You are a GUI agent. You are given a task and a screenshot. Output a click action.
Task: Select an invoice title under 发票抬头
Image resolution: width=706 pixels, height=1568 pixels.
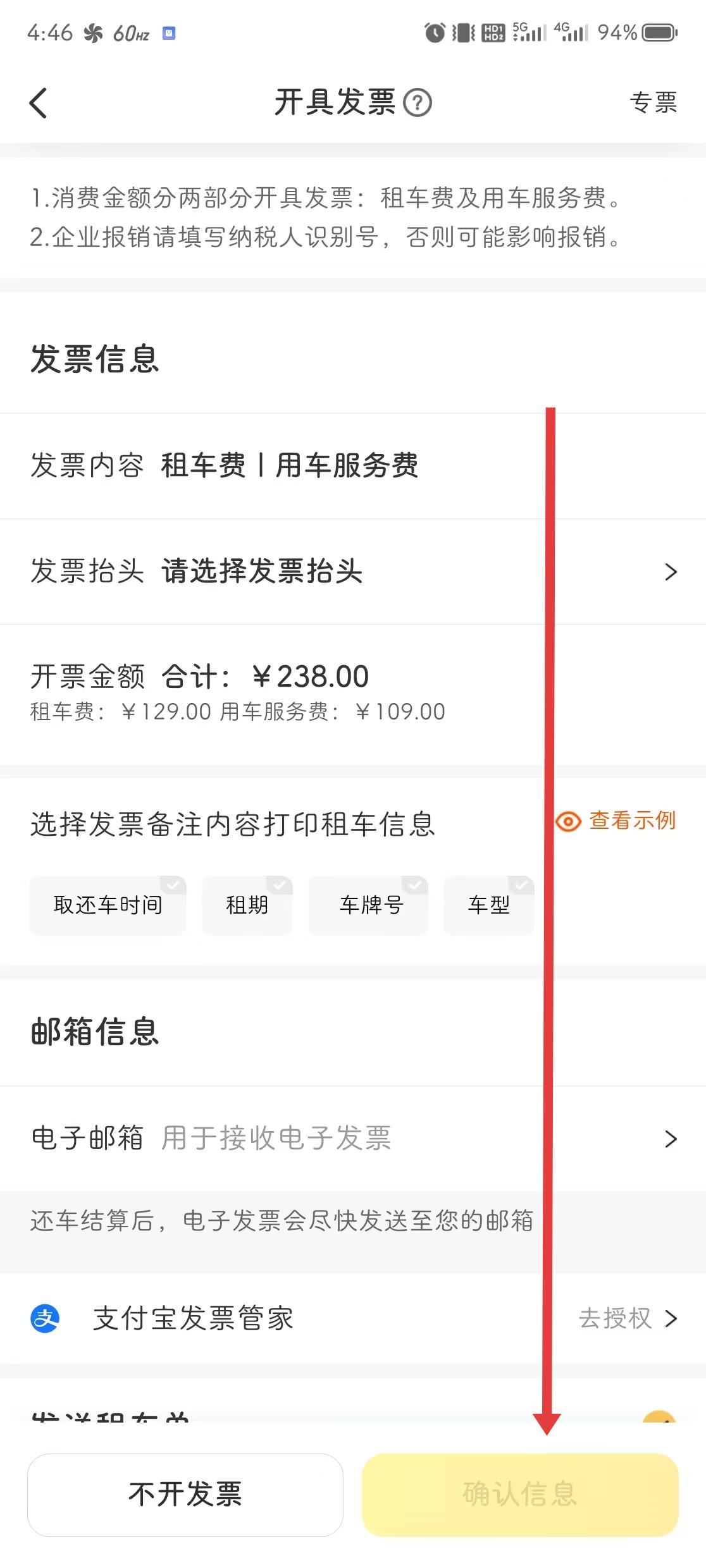[x=353, y=572]
